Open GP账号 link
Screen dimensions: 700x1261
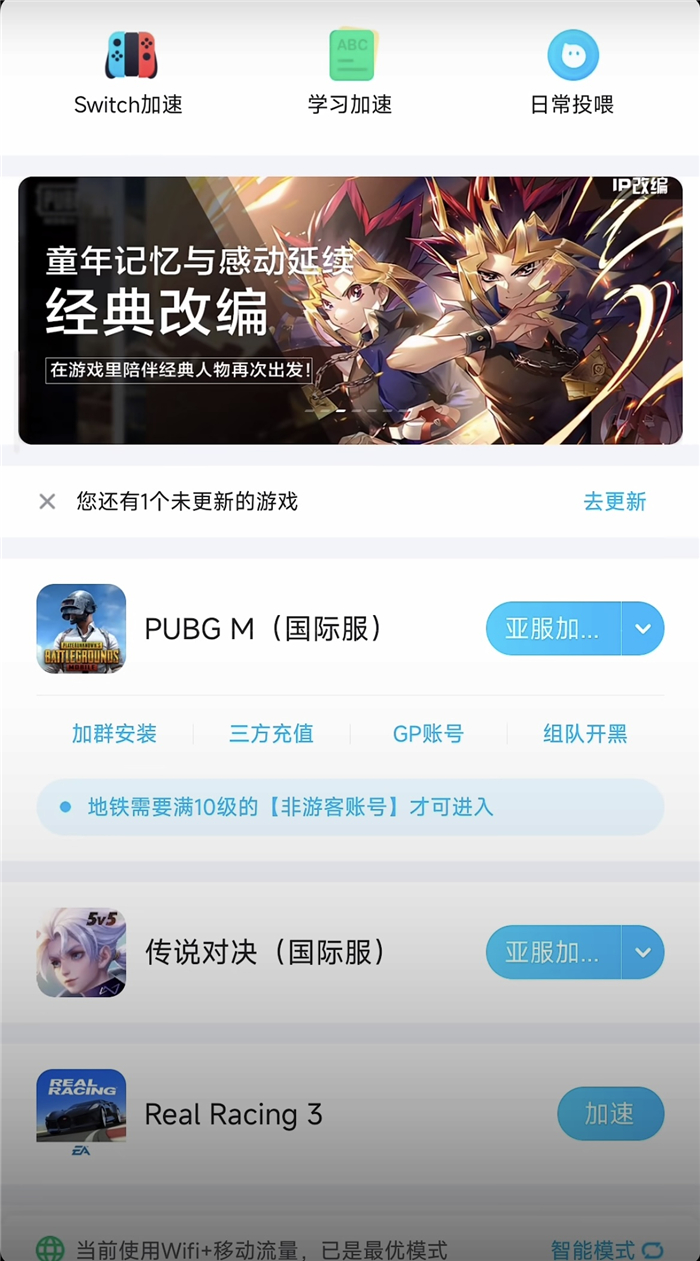[x=428, y=733]
